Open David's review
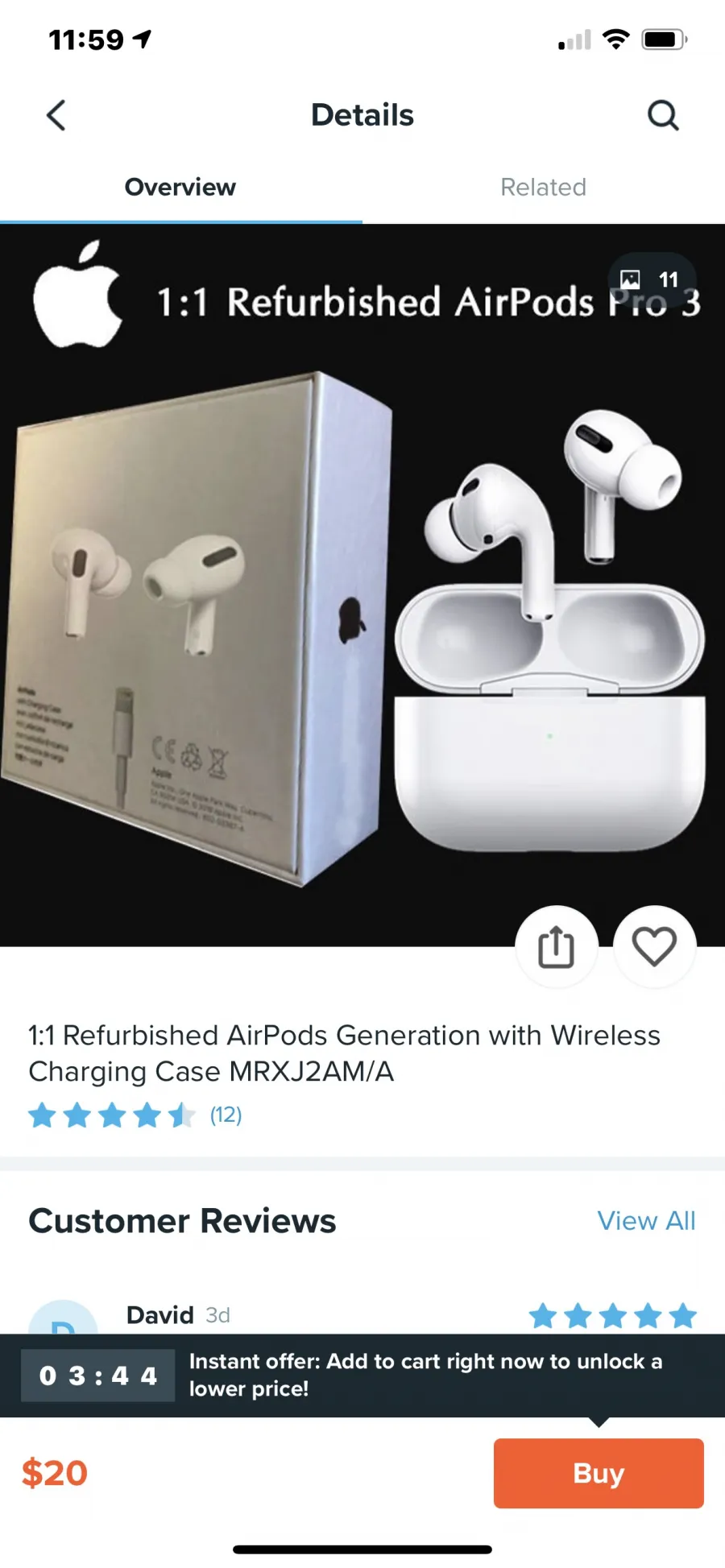The height and width of the screenshot is (1568, 725). pyautogui.click(x=362, y=1316)
